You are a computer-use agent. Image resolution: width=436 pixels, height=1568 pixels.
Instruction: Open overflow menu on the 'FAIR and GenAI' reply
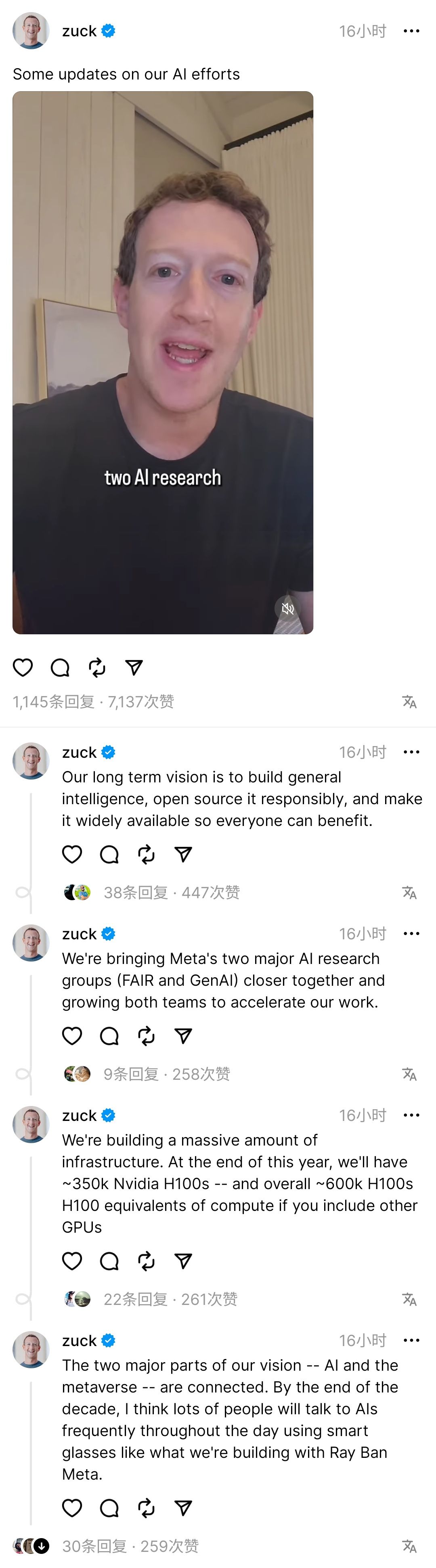click(x=412, y=934)
